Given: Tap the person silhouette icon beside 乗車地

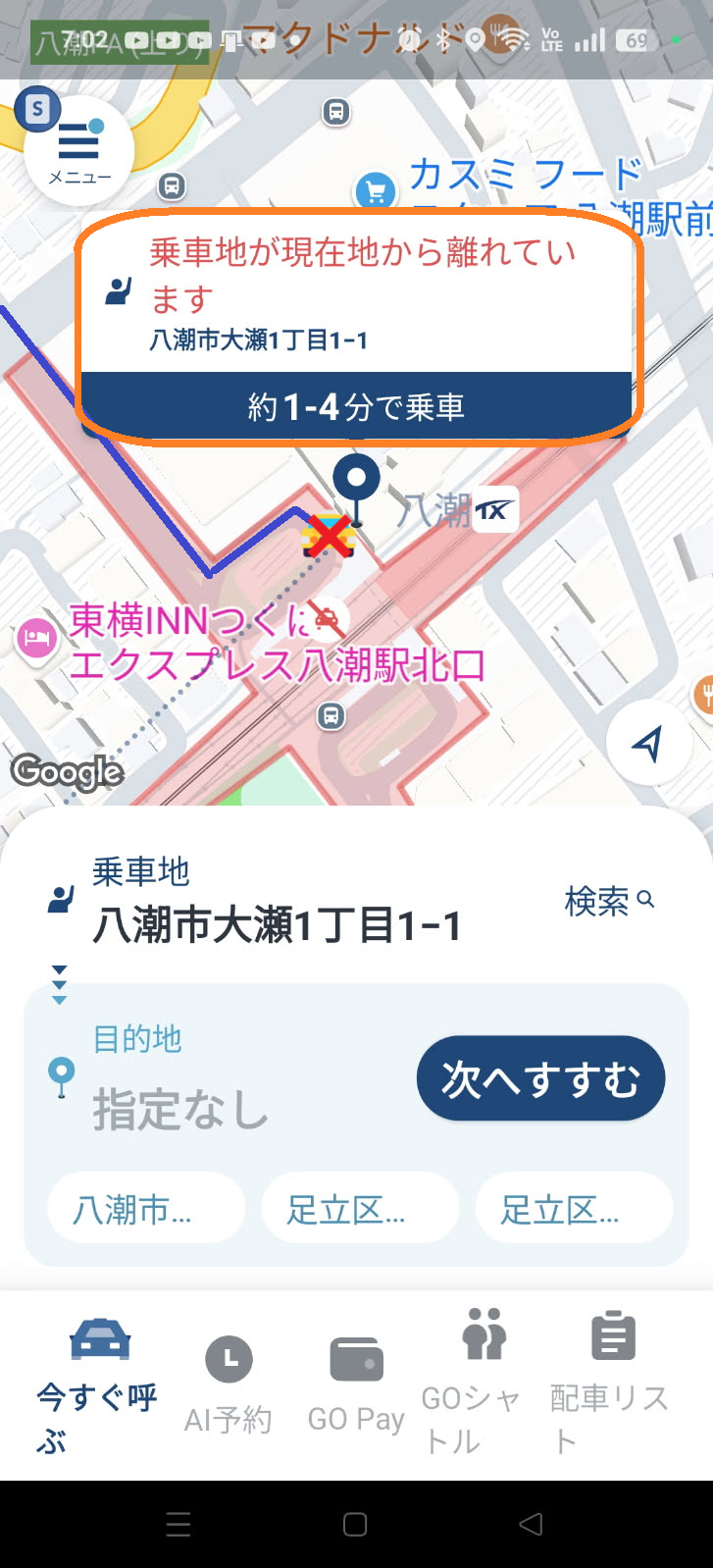Looking at the screenshot, I should [63, 895].
